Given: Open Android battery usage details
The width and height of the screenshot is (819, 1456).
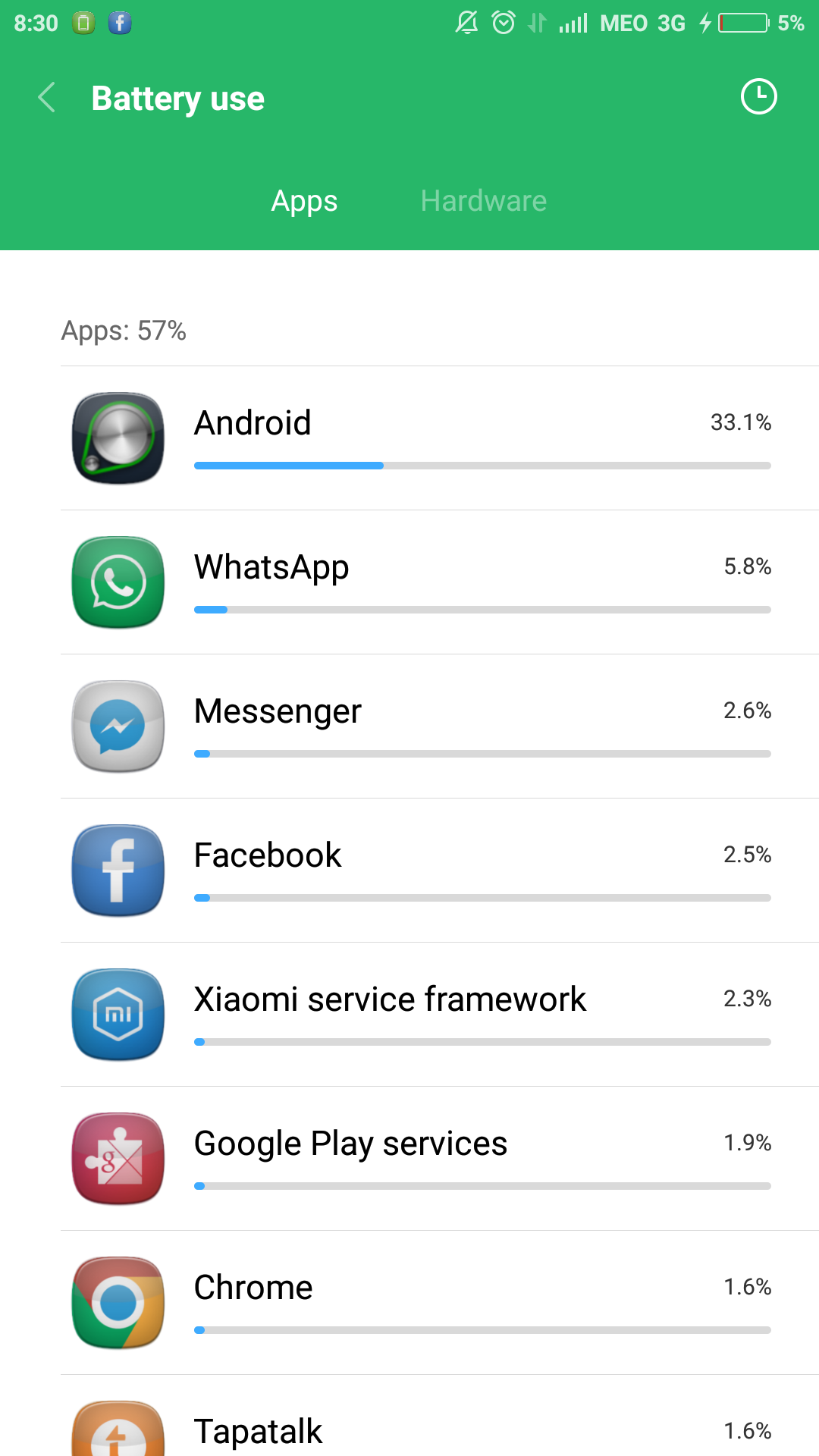Looking at the screenshot, I should tap(440, 438).
